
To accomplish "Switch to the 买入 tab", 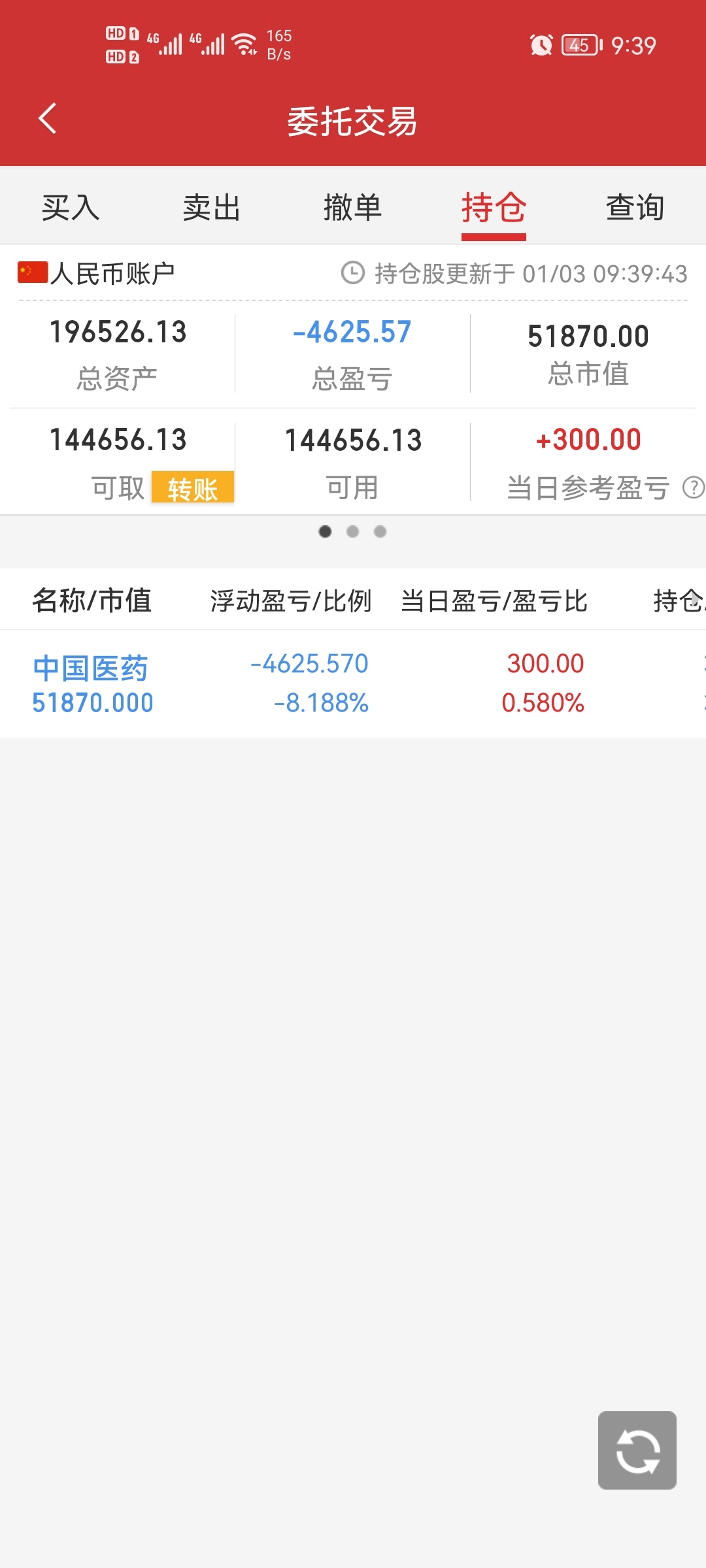I will click(x=71, y=208).
